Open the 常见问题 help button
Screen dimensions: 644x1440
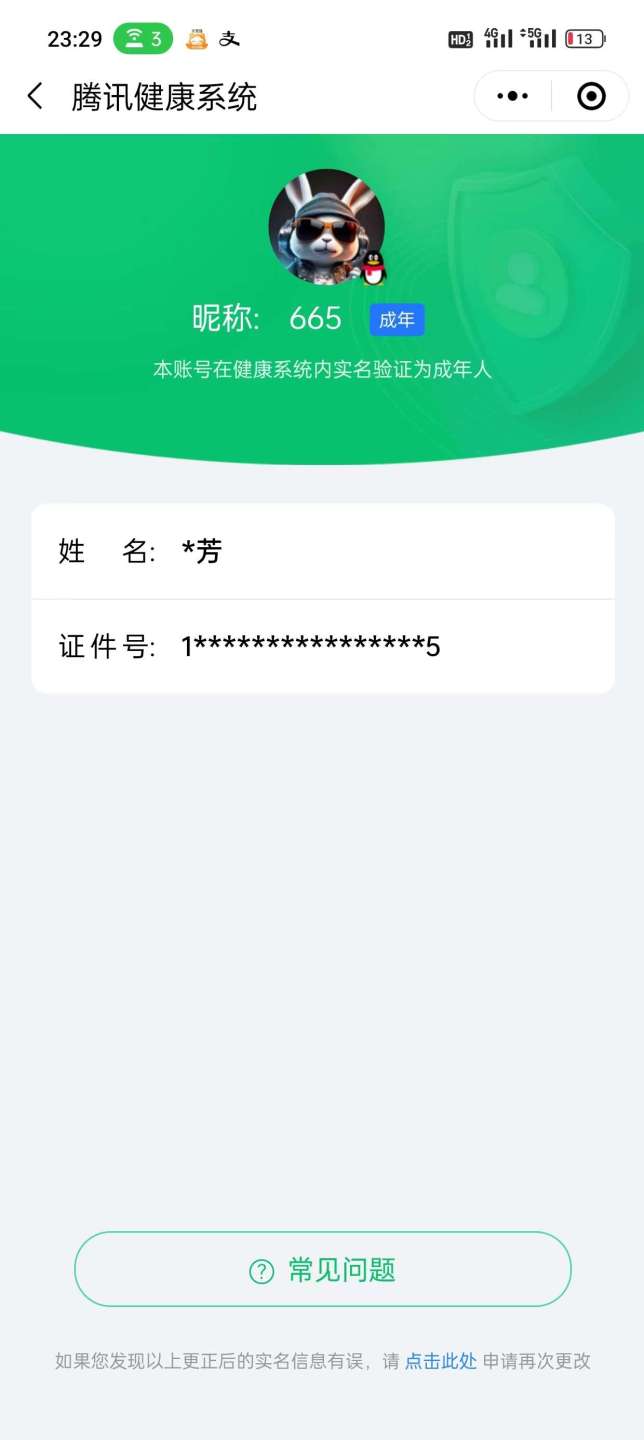(x=322, y=1269)
